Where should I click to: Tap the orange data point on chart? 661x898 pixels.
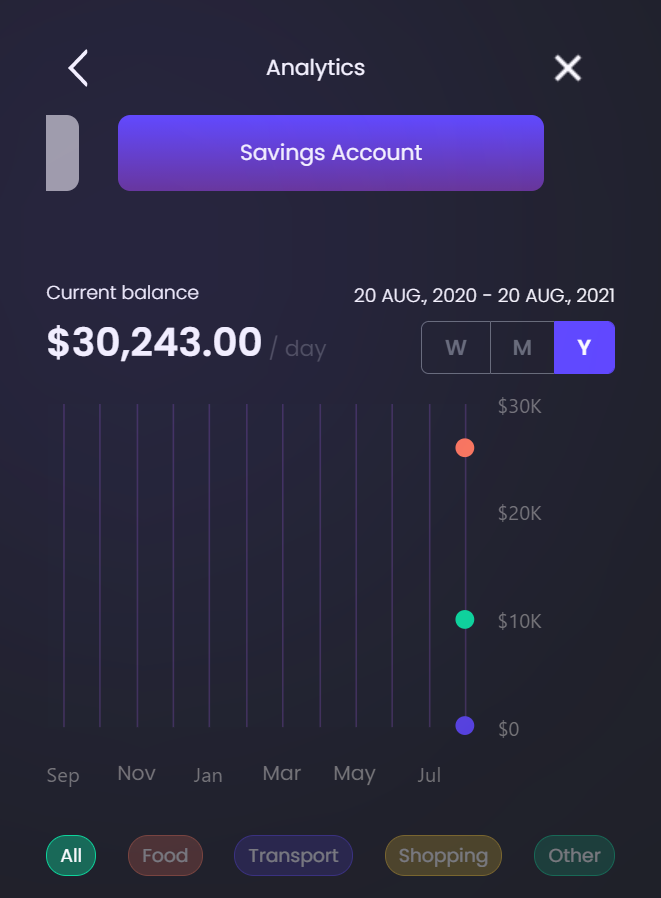coord(465,448)
